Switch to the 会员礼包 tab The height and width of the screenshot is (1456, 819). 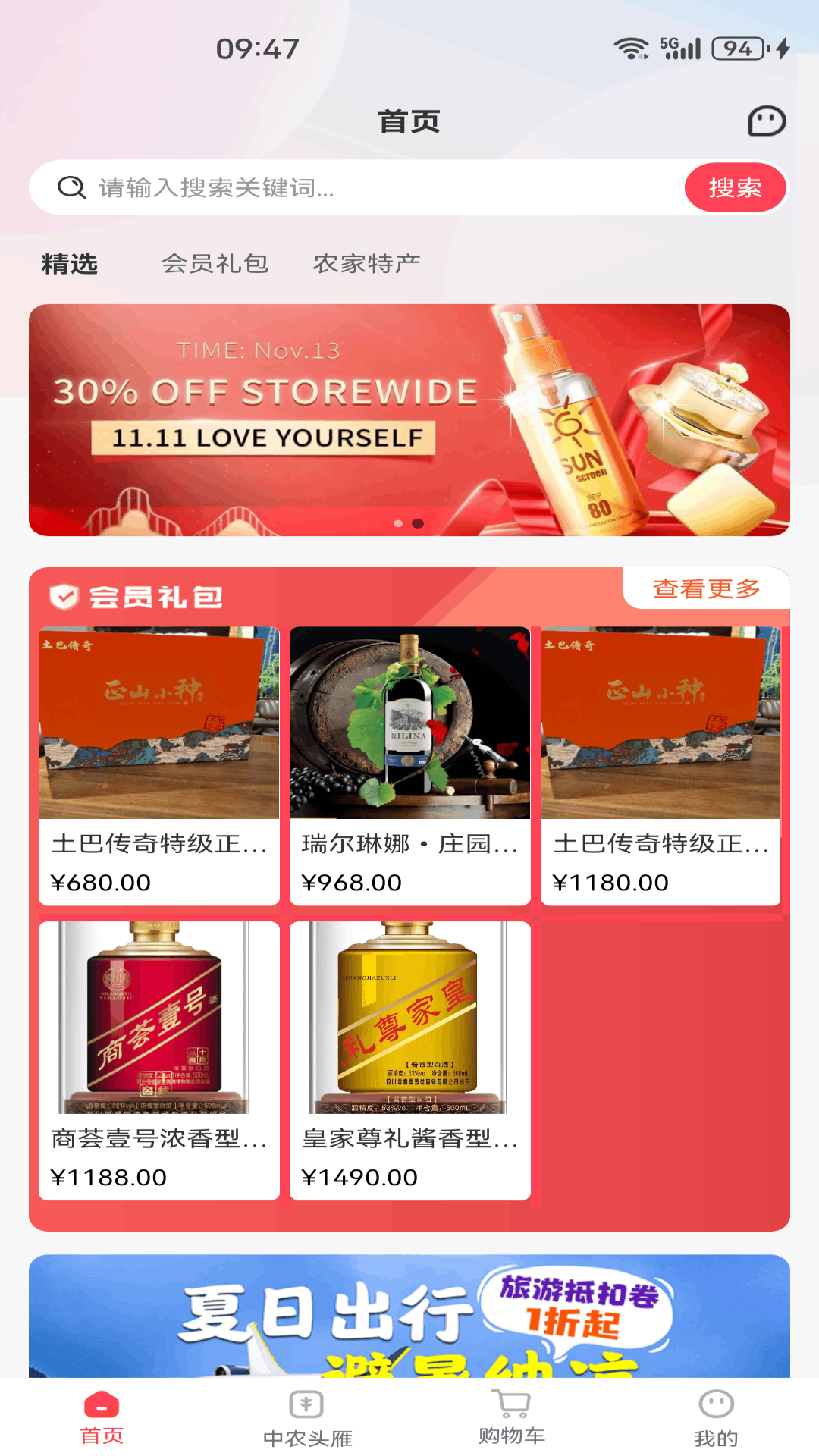(215, 264)
